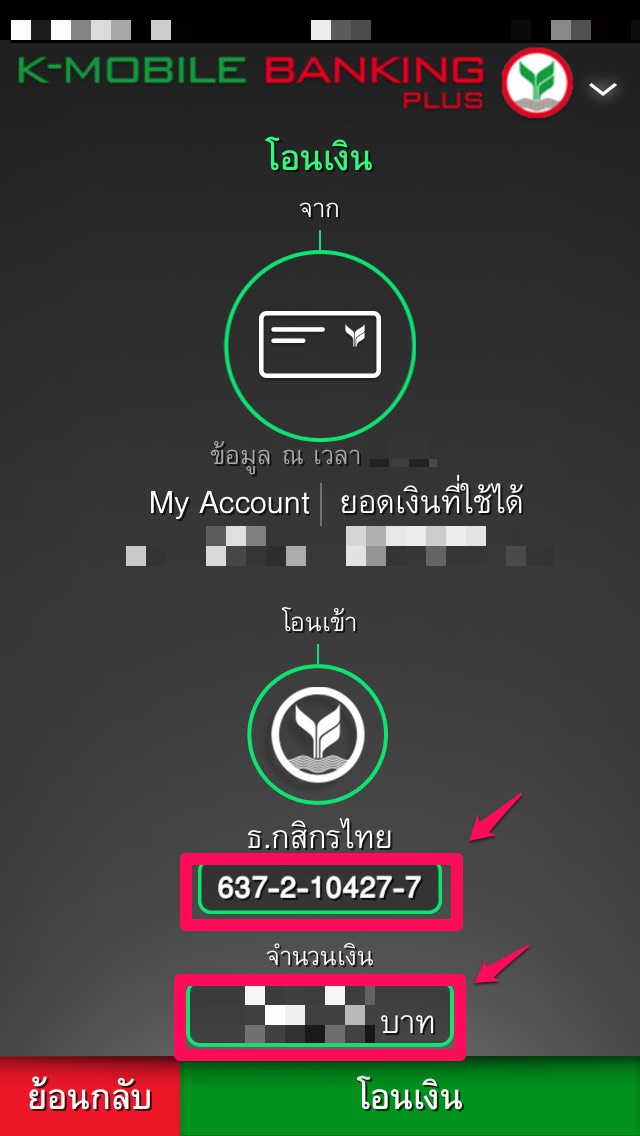Image resolution: width=640 pixels, height=1136 pixels.
Task: Confirm with the green โอนเงิน button
Action: 410,1097
